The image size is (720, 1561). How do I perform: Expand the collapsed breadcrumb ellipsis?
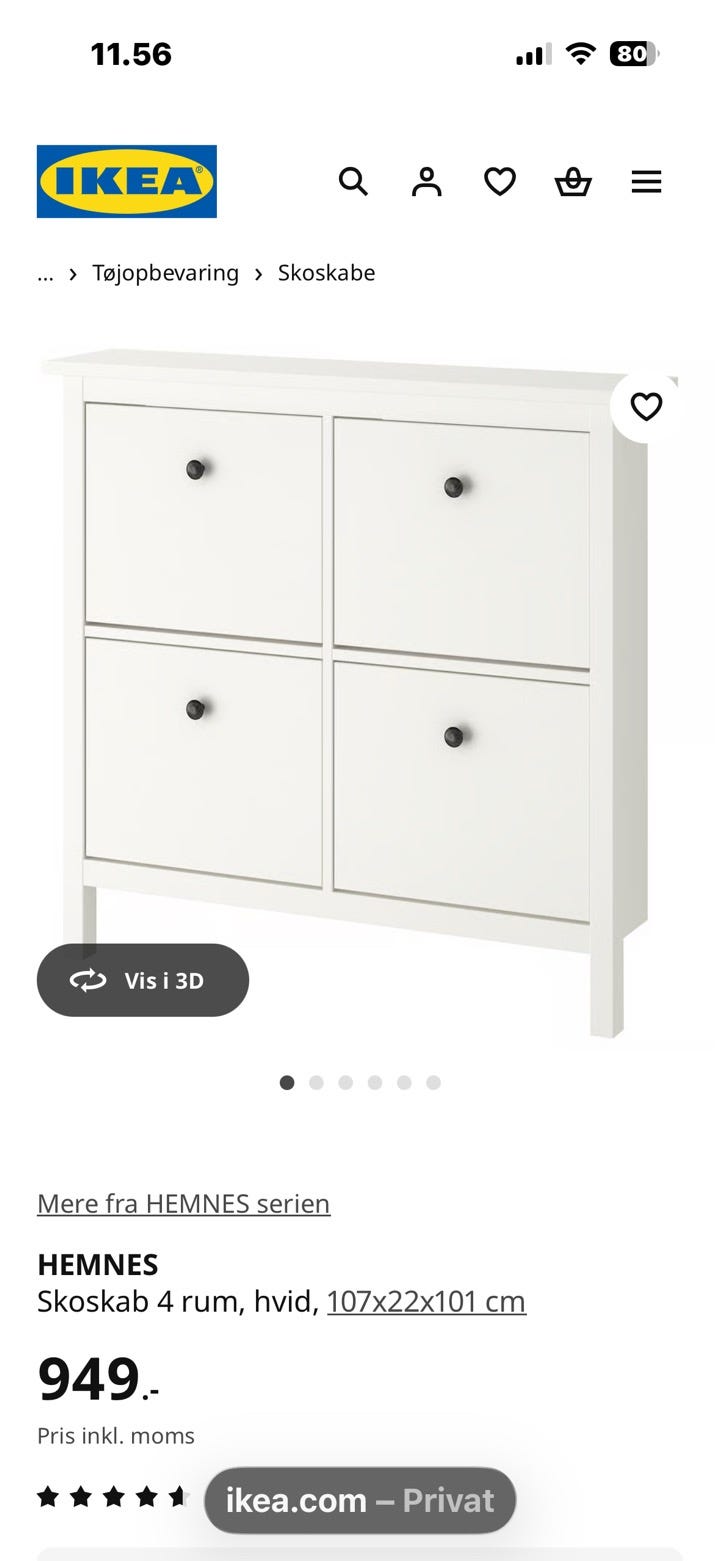pos(45,273)
